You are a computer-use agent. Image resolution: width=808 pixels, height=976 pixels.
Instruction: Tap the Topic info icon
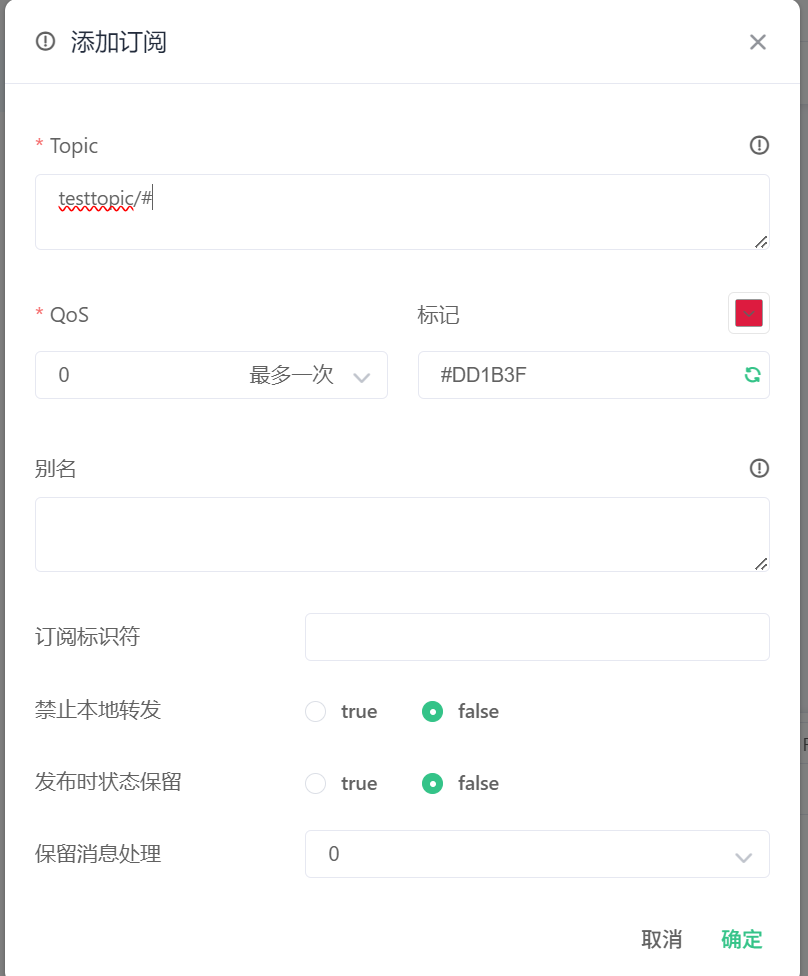coord(759,146)
